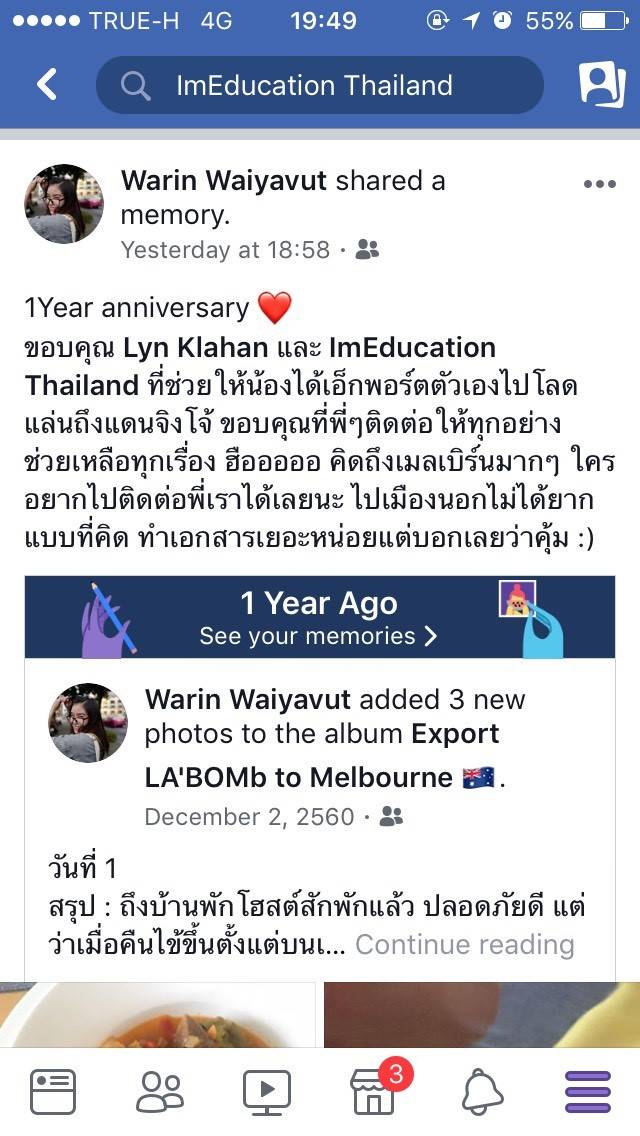Go back with the top-left arrow
The height and width of the screenshot is (1136, 640).
point(46,85)
